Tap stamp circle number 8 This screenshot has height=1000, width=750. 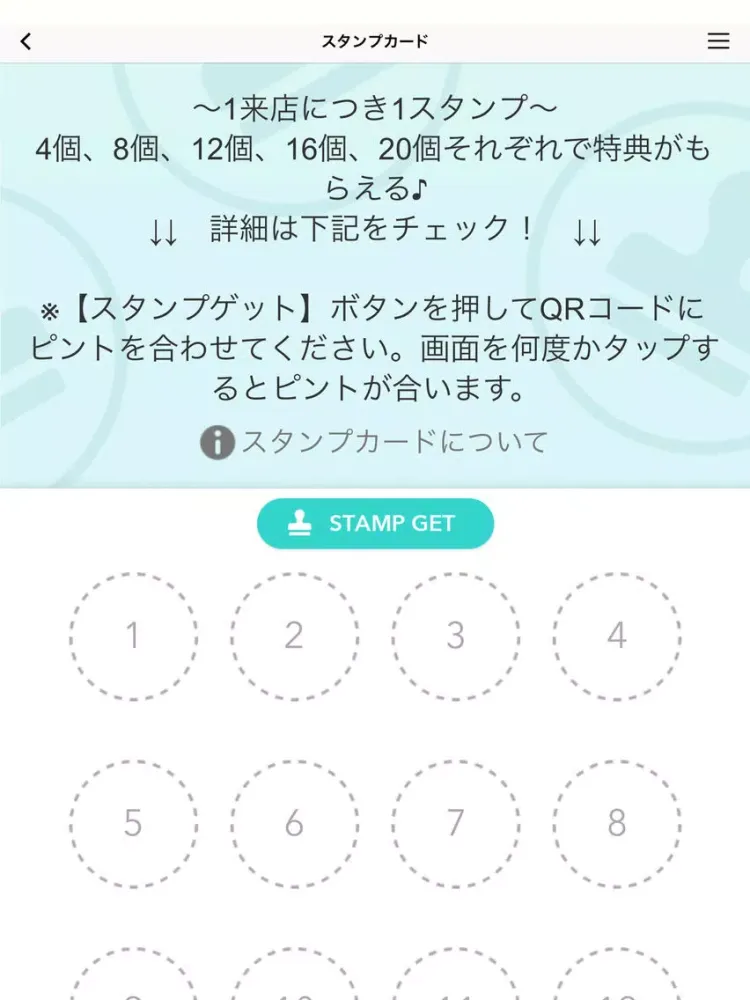(617, 823)
